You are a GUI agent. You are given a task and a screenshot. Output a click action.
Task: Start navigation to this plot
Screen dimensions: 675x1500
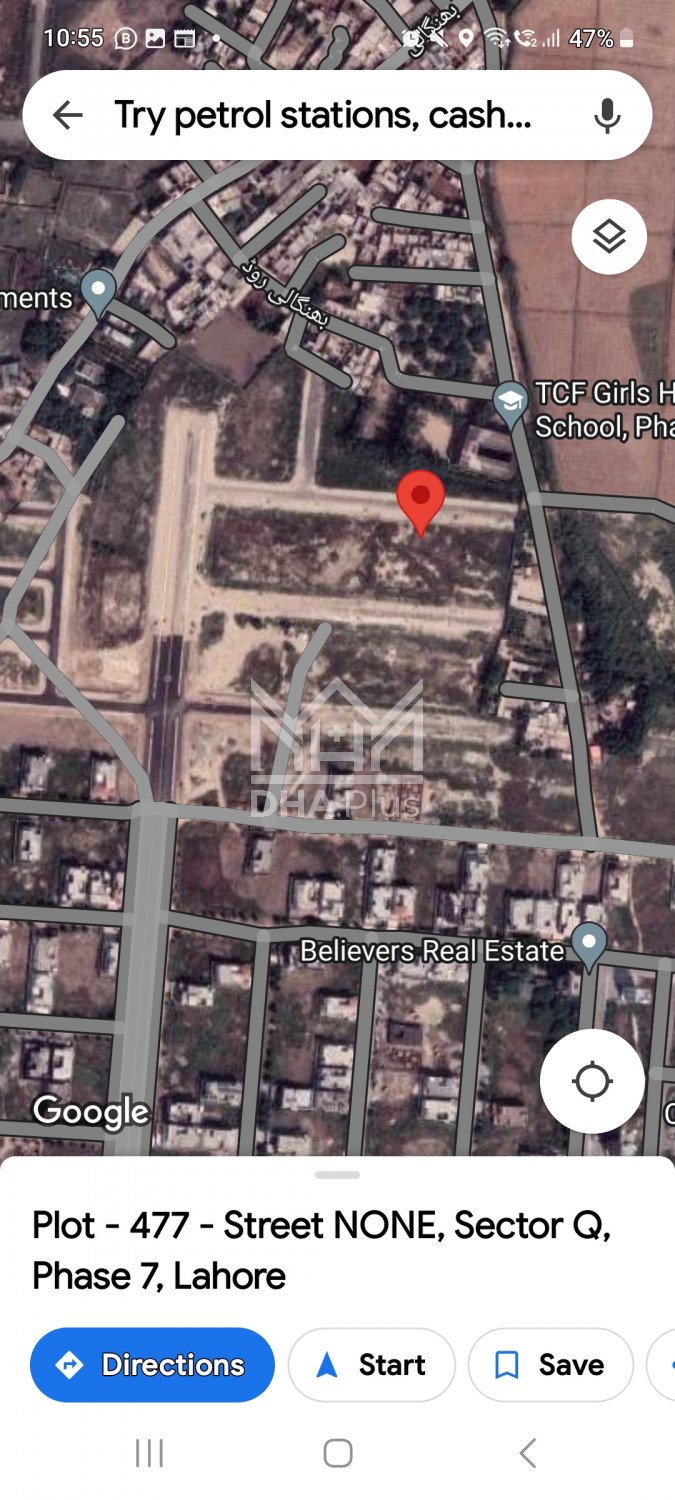click(371, 1365)
